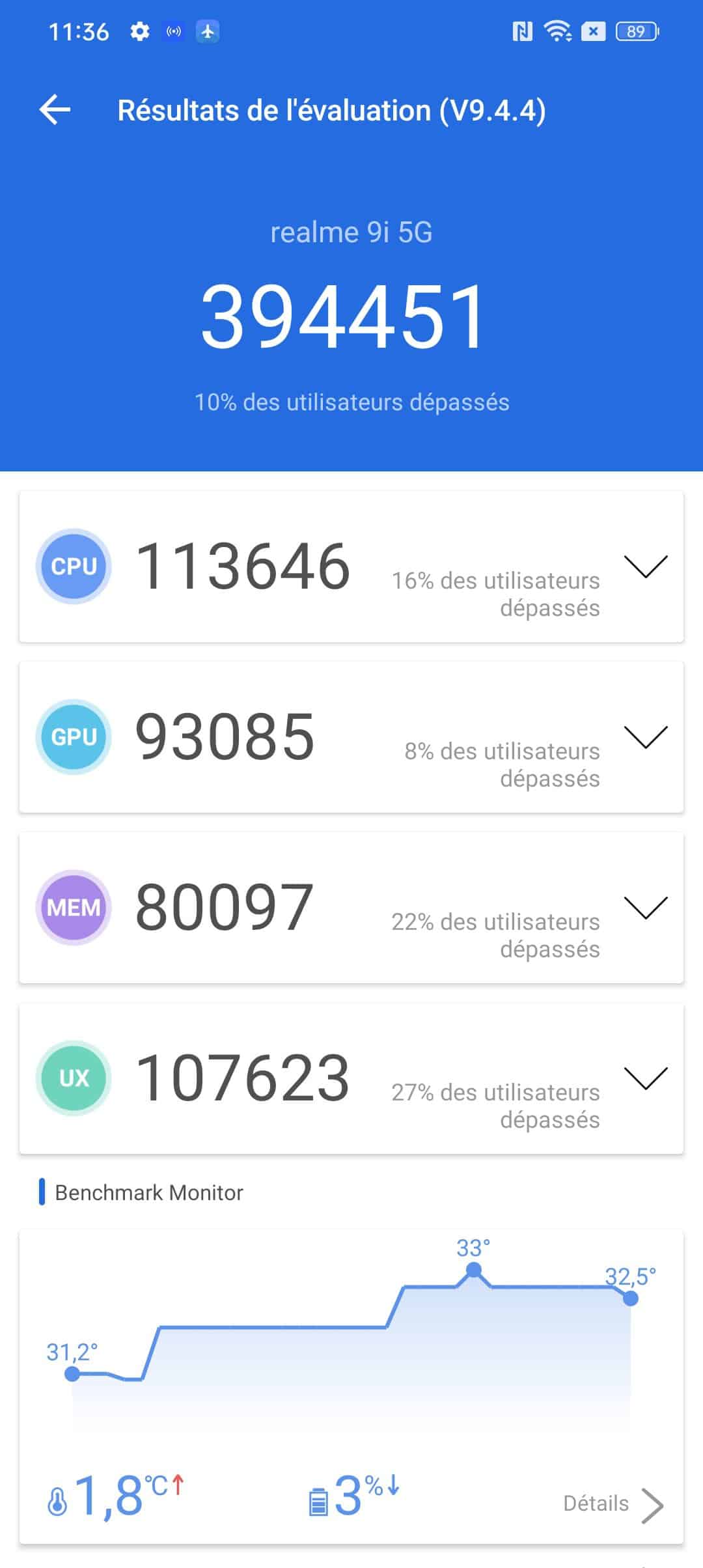The width and height of the screenshot is (703, 1568).
Task: Expand the MEM score section
Action: click(645, 907)
